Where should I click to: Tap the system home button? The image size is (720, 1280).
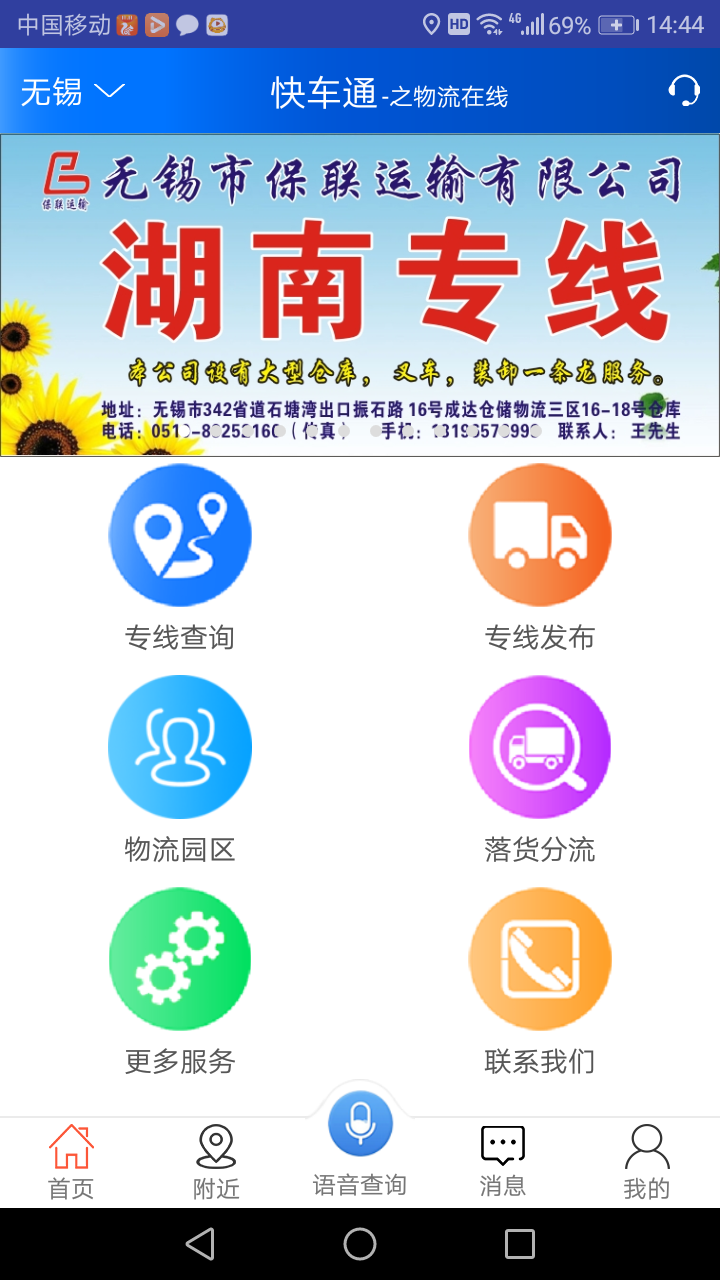tap(360, 1244)
